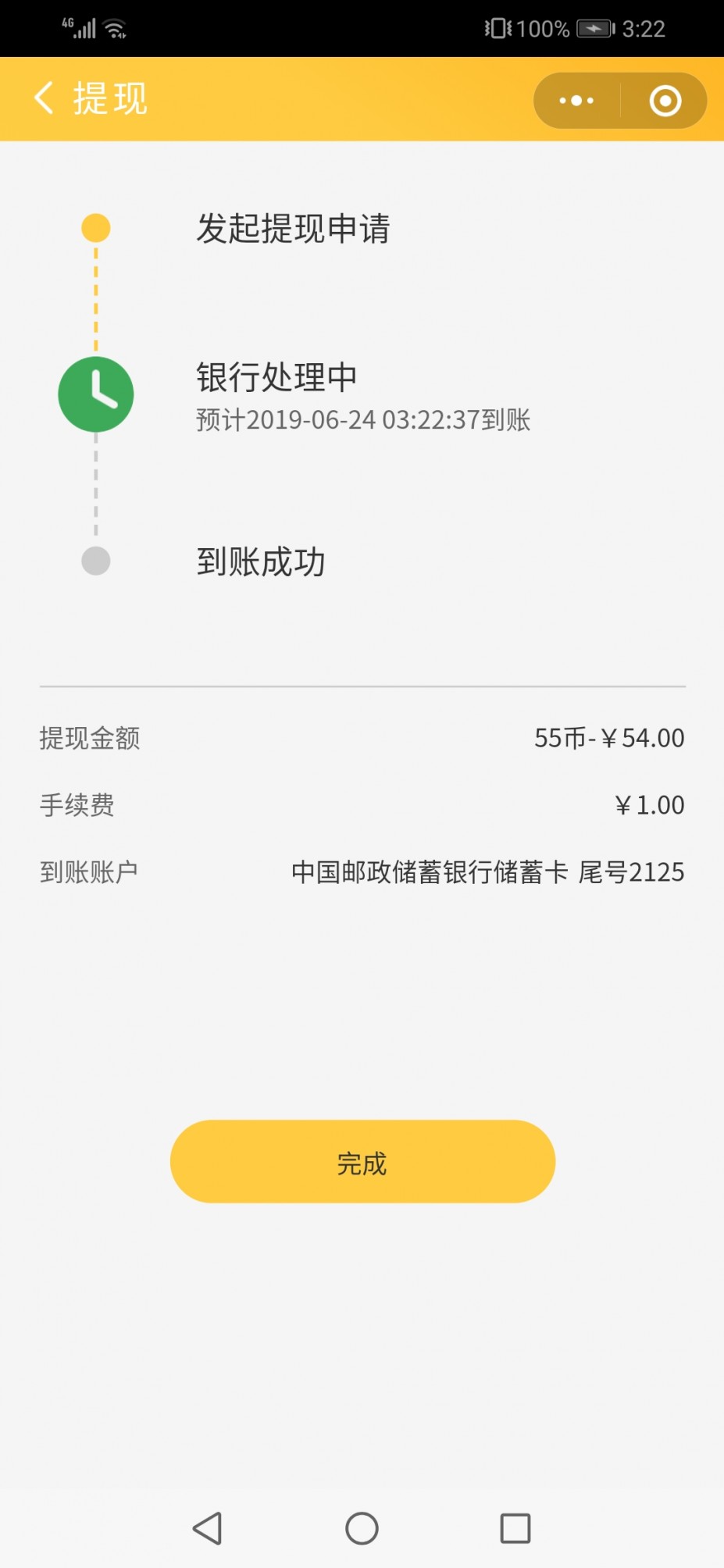Go back from the 提现 page

tap(45, 98)
